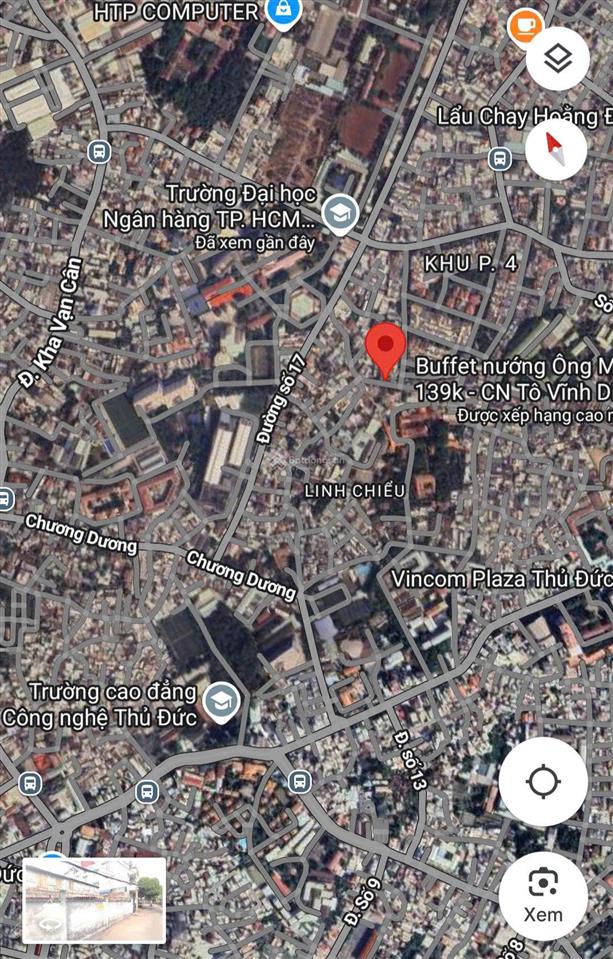Open Trường cao đẳng Công nghệ Thủ Đức marker
The image size is (613, 959).
click(x=219, y=702)
